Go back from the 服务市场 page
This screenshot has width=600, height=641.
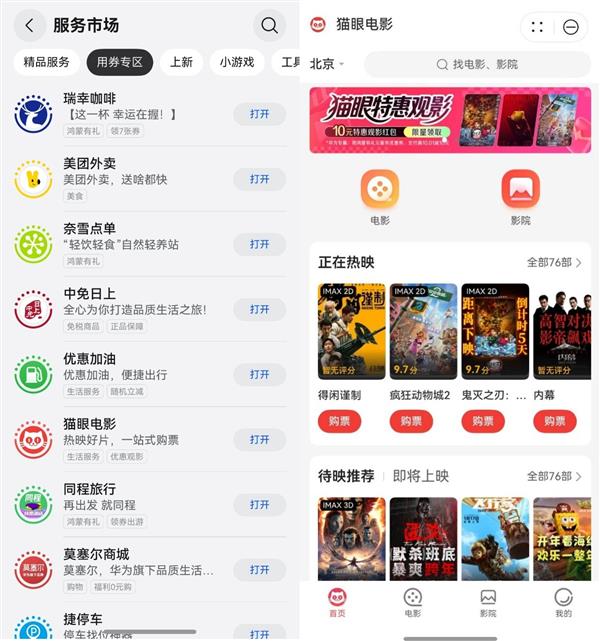click(x=30, y=25)
